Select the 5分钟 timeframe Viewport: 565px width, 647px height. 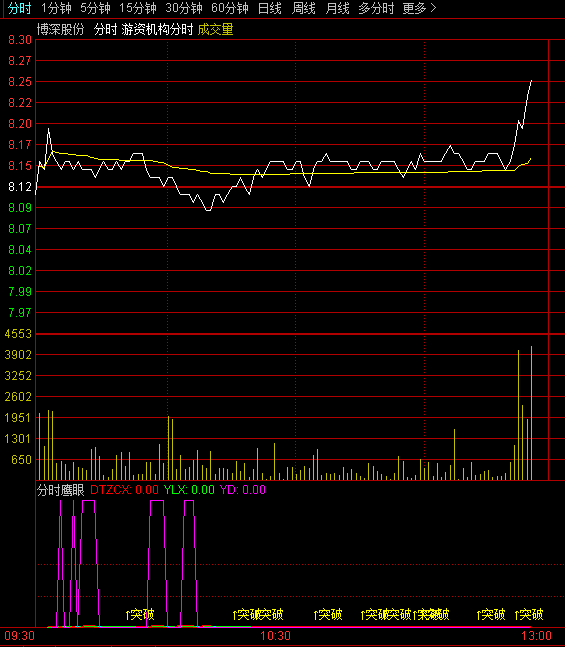[x=95, y=8]
